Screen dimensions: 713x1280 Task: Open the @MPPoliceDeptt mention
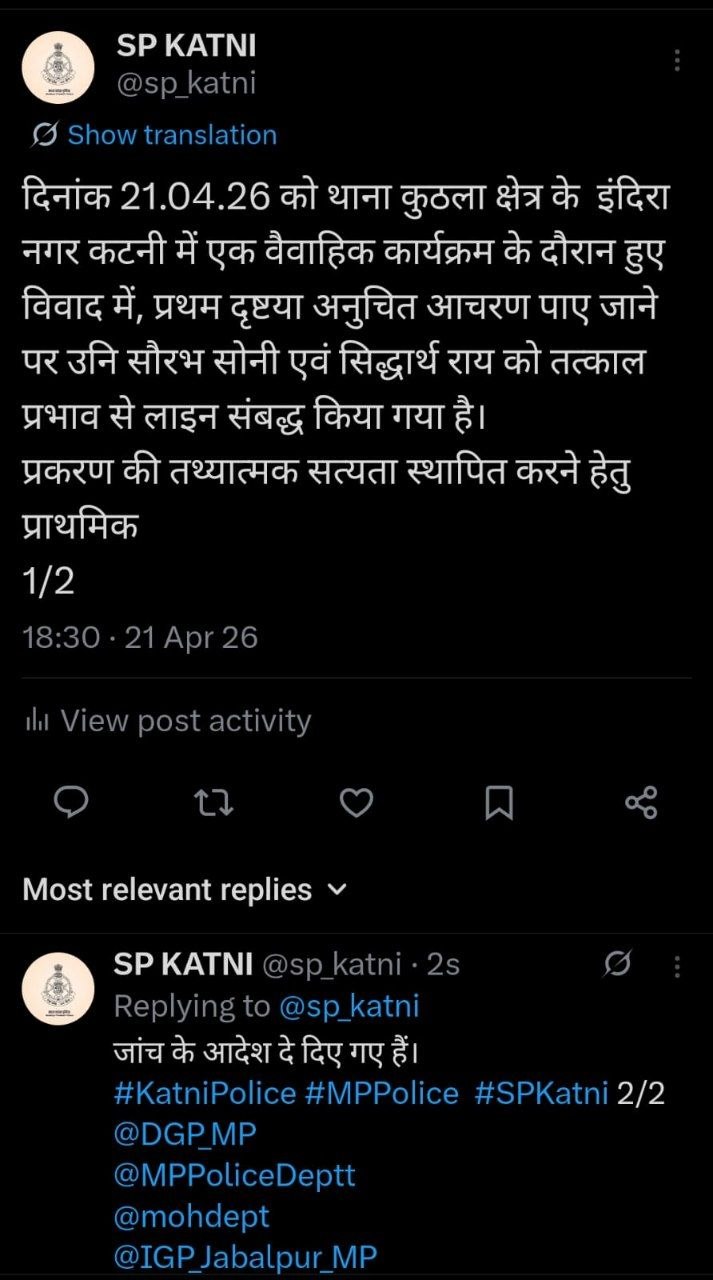(x=235, y=1174)
